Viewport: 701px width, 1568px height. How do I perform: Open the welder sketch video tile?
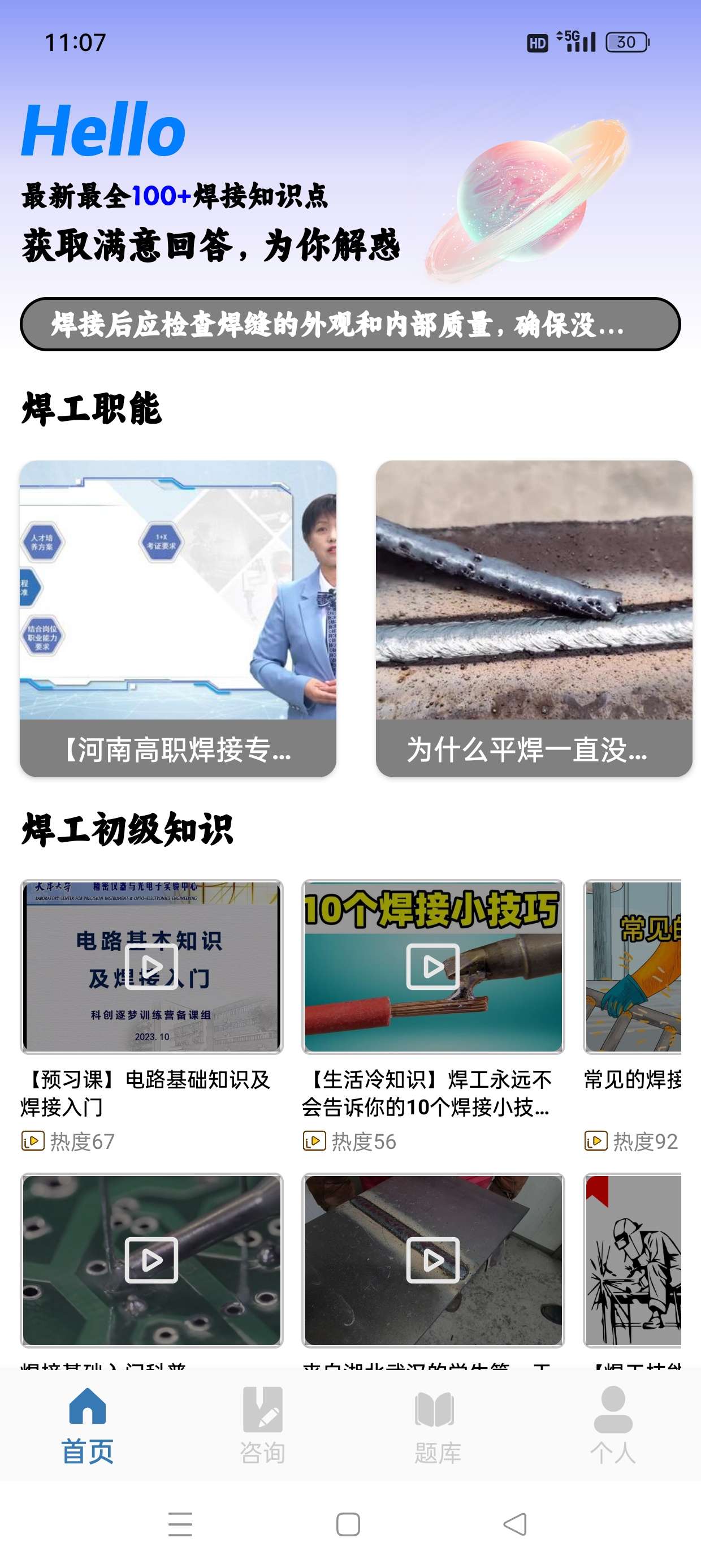[632, 1259]
